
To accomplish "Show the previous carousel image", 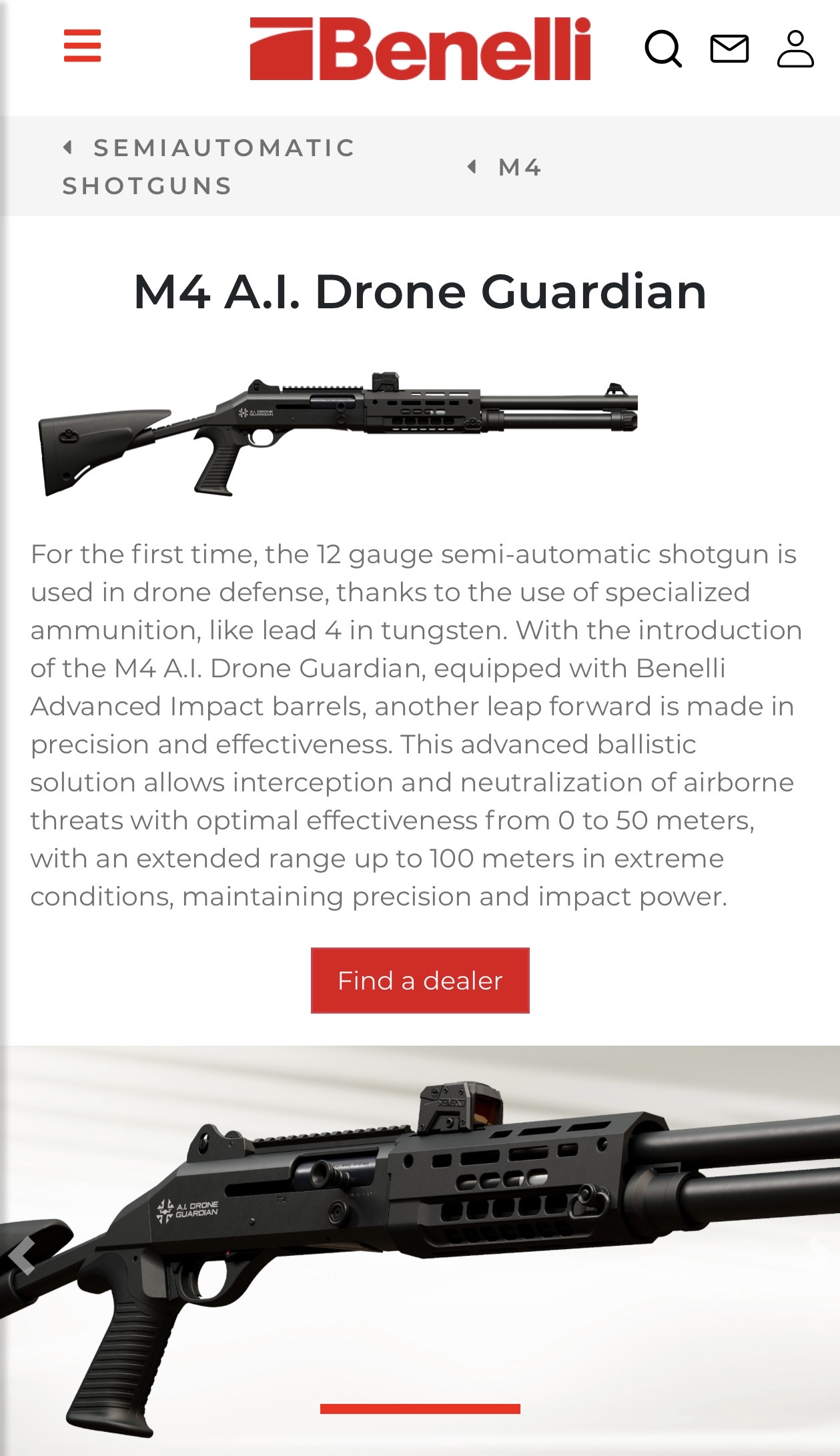I will coord(22,1255).
